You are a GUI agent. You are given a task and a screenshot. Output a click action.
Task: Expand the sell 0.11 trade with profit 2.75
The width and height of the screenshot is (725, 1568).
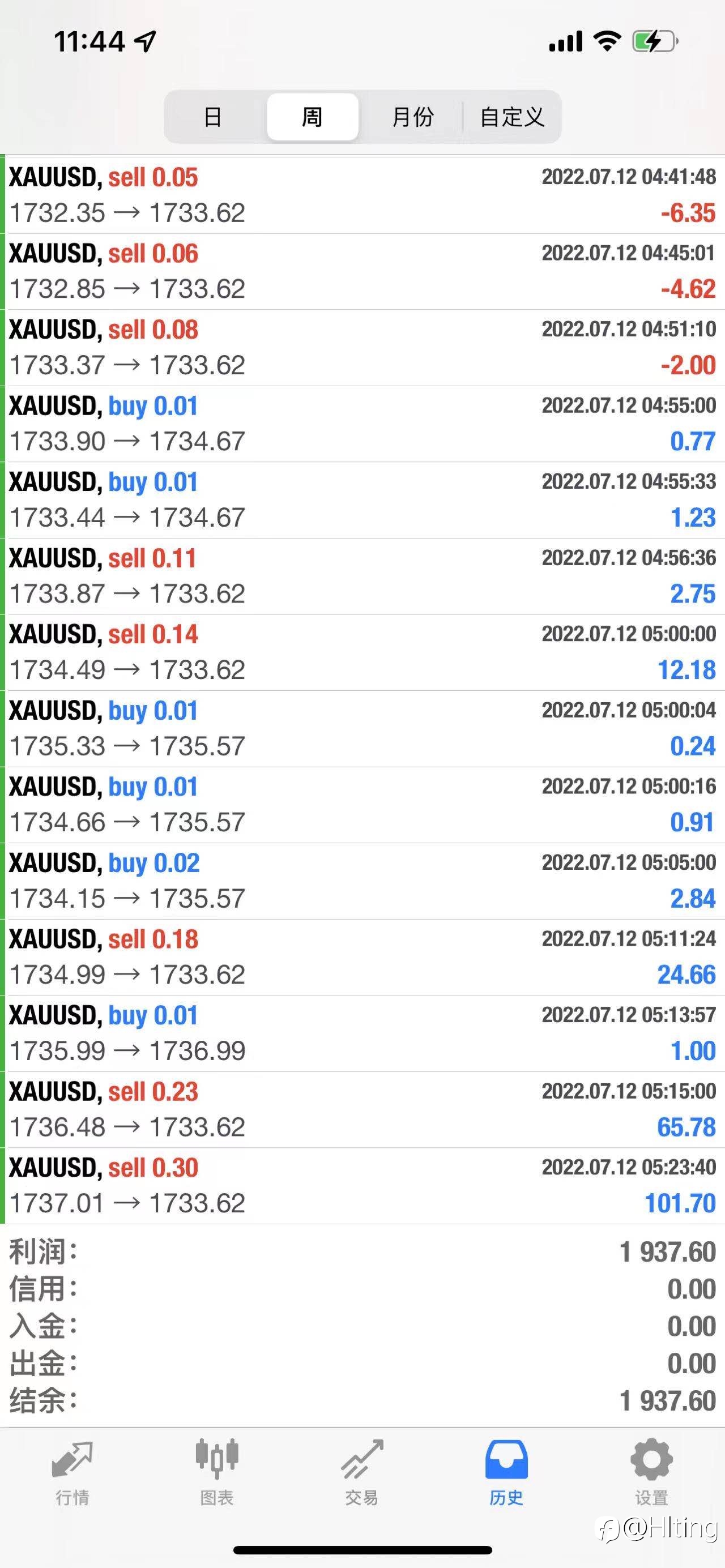click(x=364, y=576)
